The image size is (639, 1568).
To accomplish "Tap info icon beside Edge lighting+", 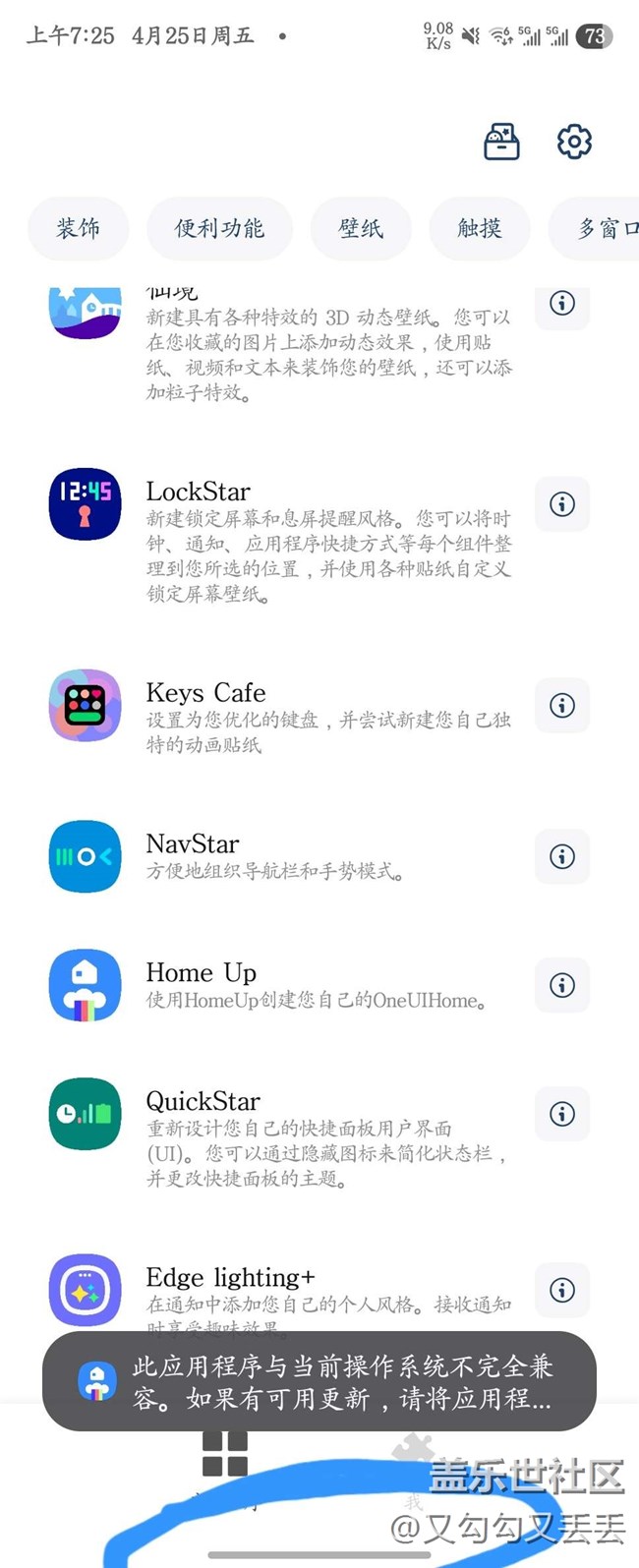I will click(x=562, y=1290).
